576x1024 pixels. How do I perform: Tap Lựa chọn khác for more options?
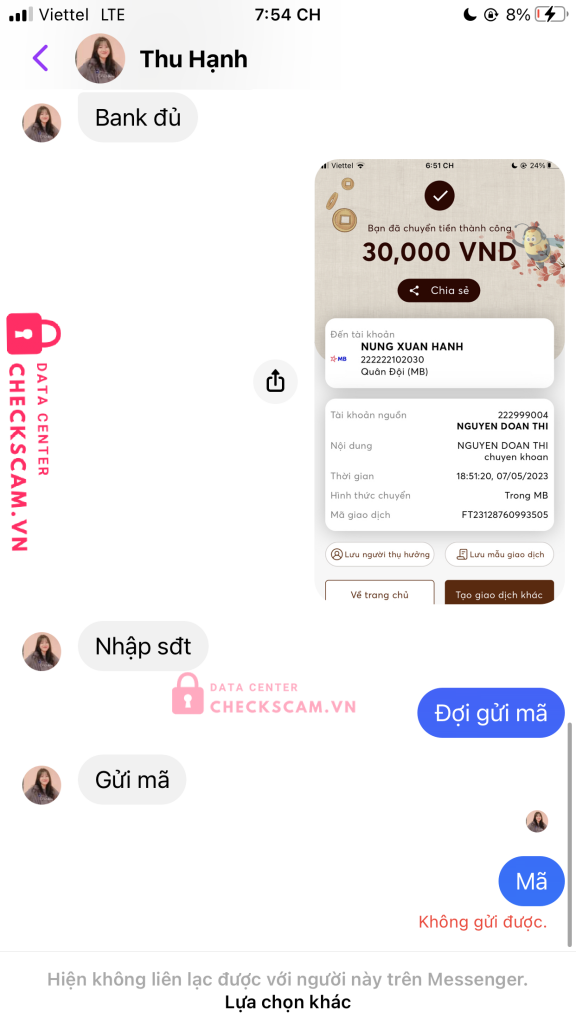pos(287,1002)
